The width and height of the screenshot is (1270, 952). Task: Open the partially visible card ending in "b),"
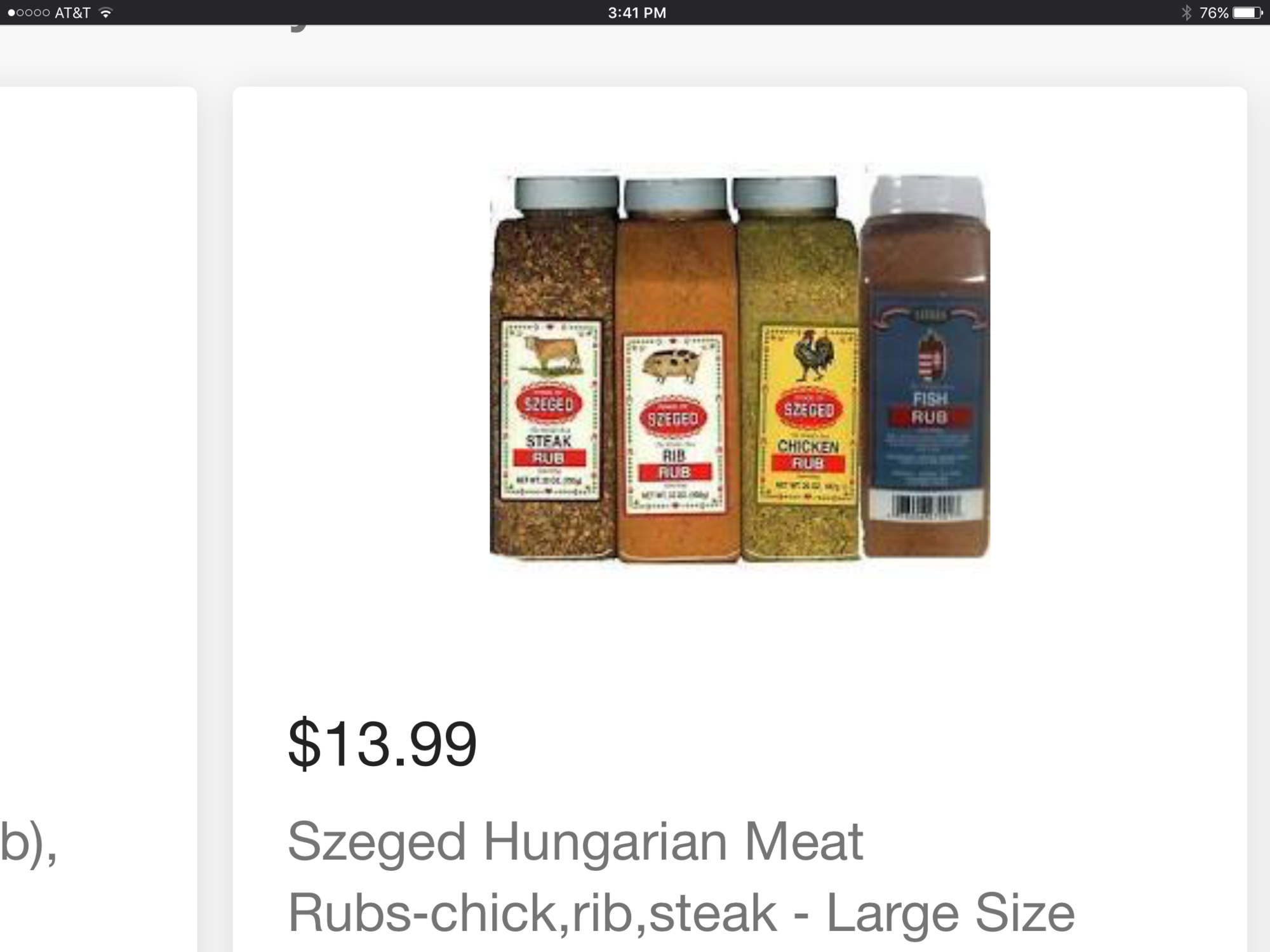tap(95, 508)
